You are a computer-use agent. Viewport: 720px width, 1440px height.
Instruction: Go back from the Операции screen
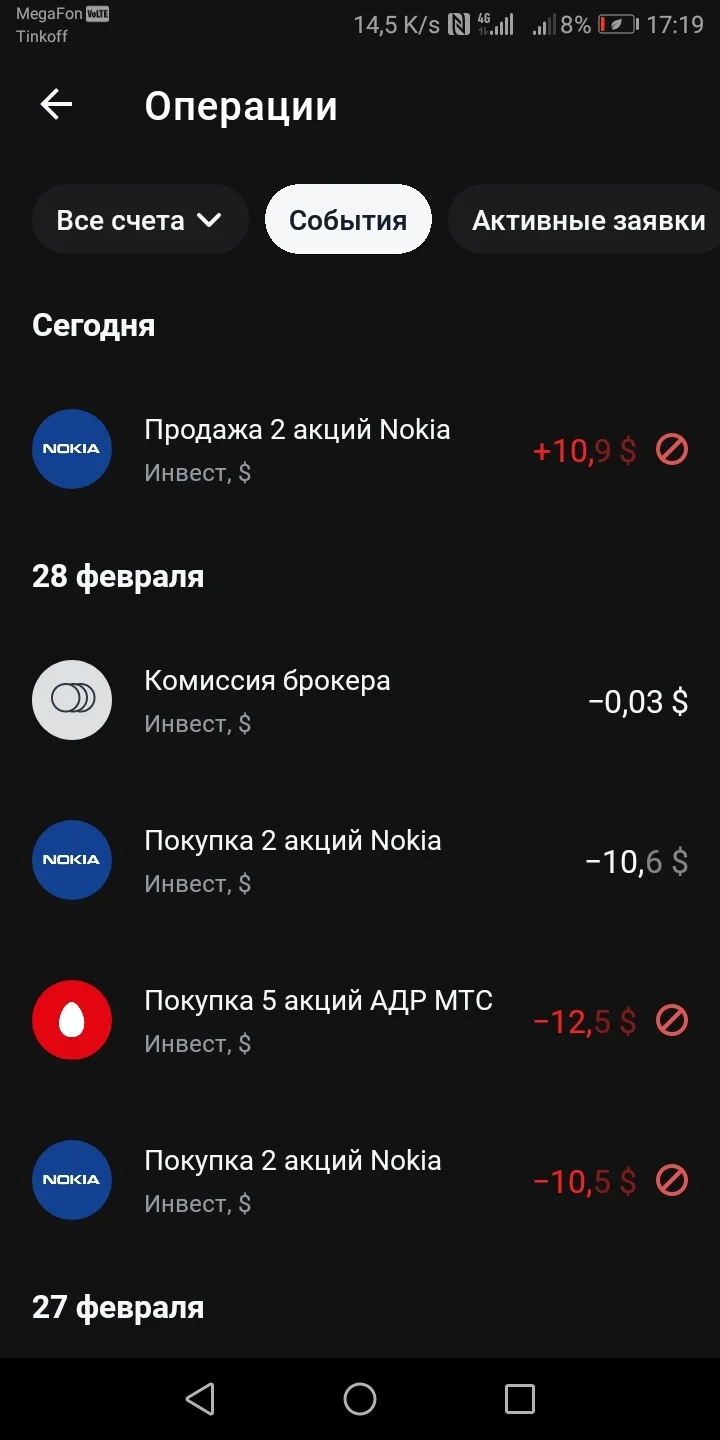(x=56, y=105)
